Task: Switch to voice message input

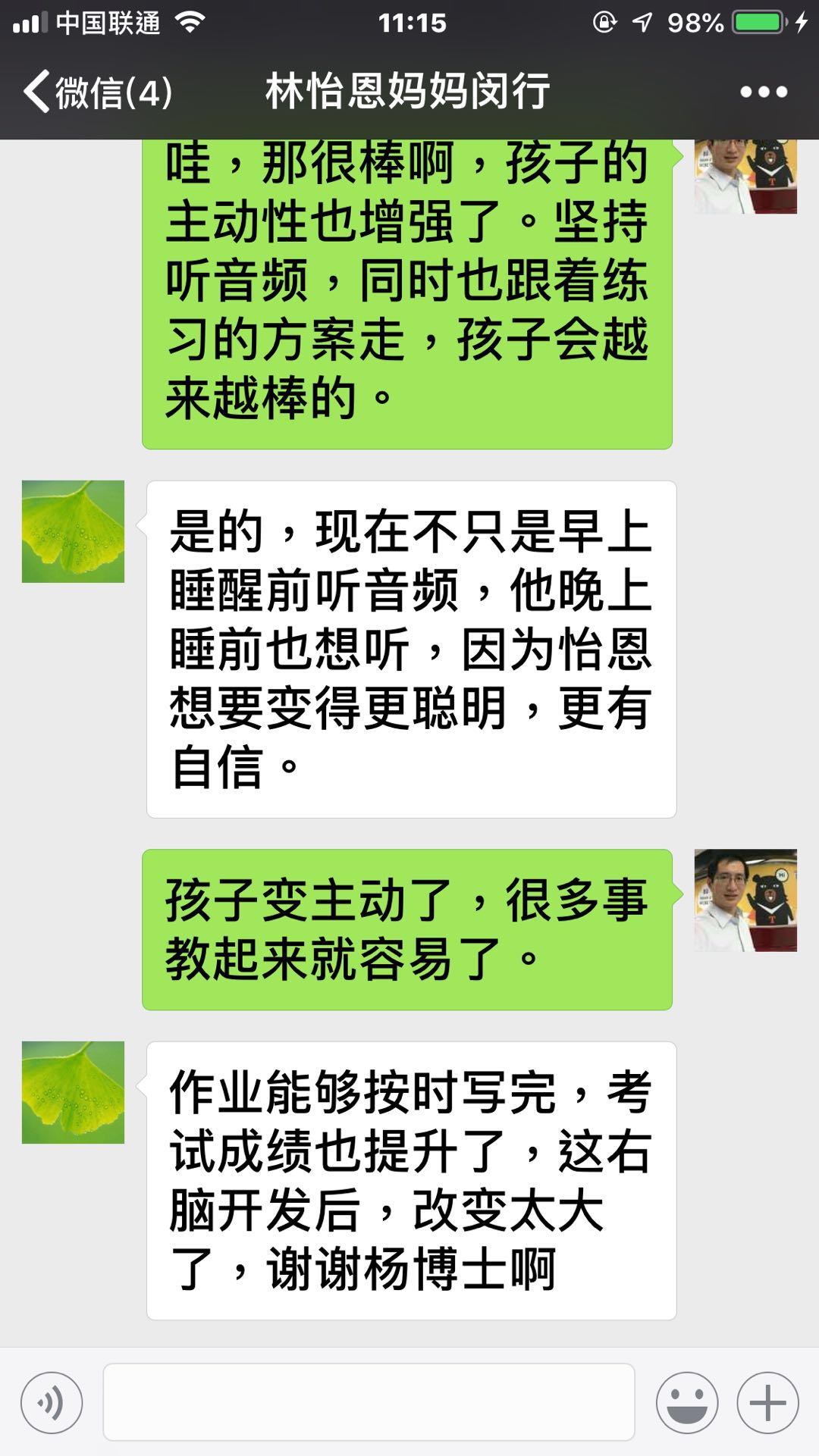Action: [52, 1403]
